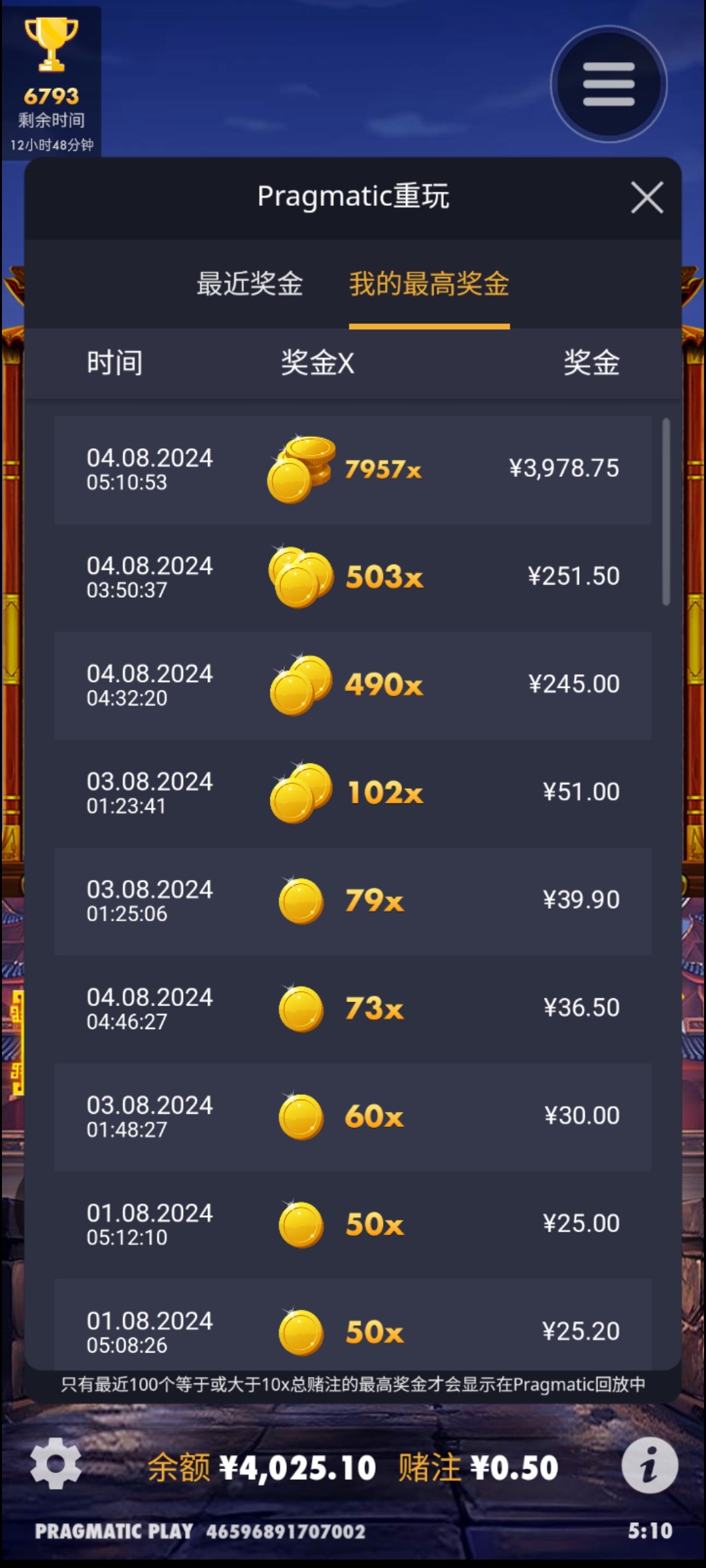706x1568 pixels.
Task: Open the hamburger menu
Action: point(609,84)
